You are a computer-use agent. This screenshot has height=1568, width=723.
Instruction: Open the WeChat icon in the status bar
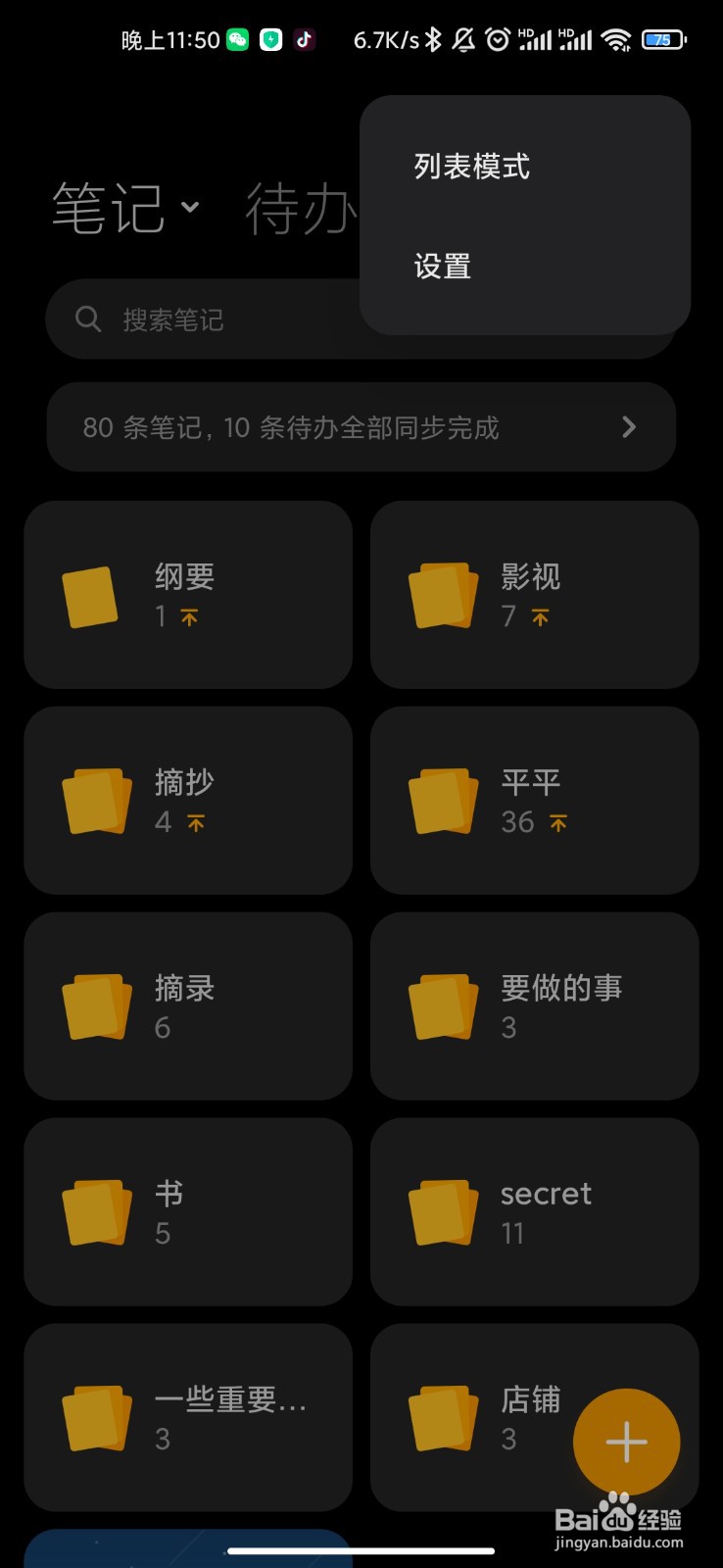pyautogui.click(x=235, y=39)
